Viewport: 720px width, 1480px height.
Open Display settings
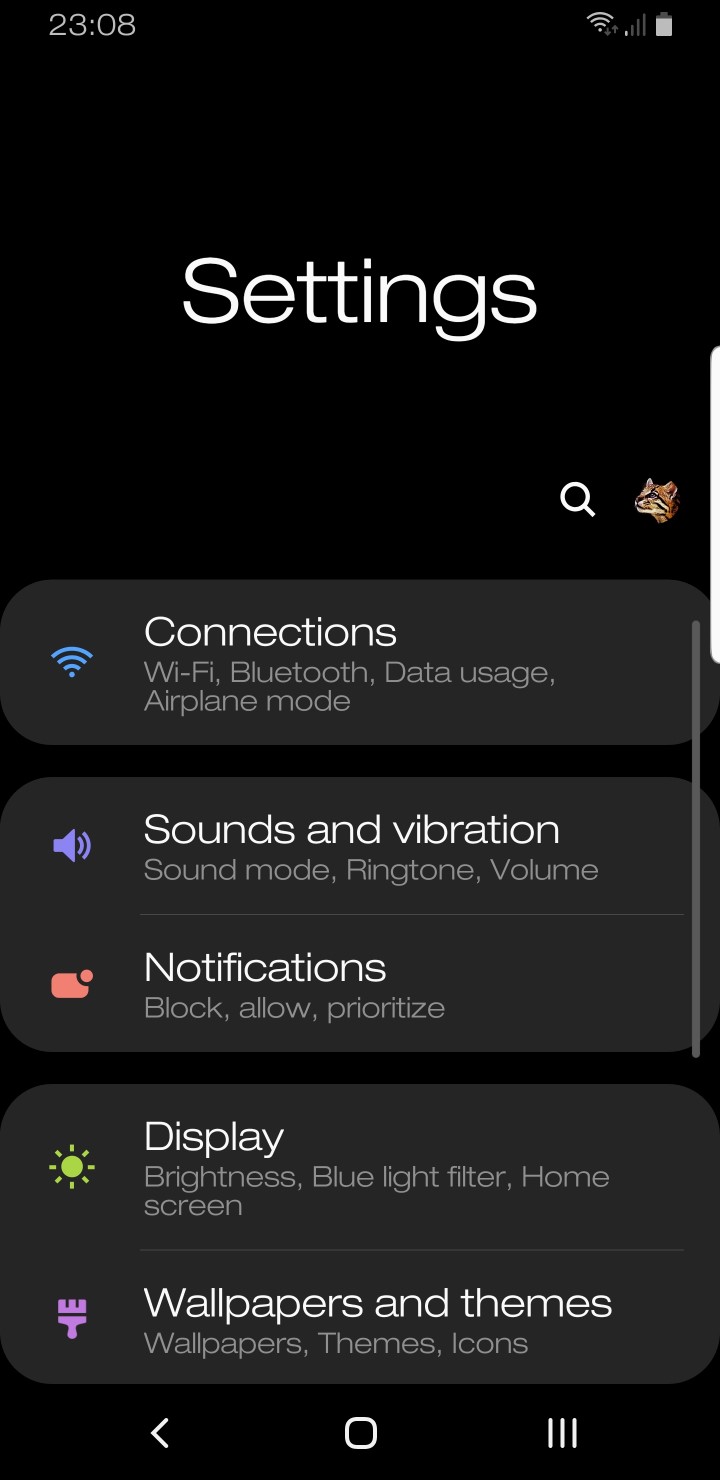click(x=360, y=1167)
